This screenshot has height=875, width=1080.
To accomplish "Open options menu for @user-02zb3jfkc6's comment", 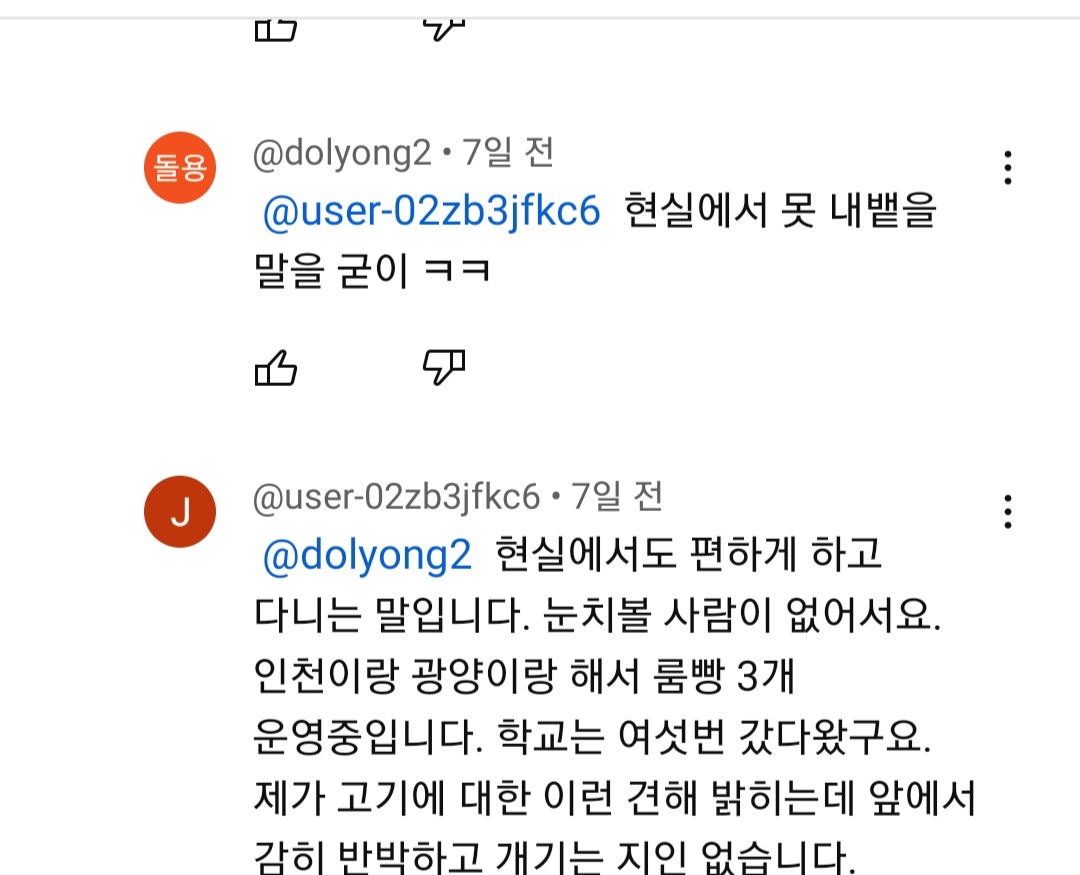I will click(1007, 511).
